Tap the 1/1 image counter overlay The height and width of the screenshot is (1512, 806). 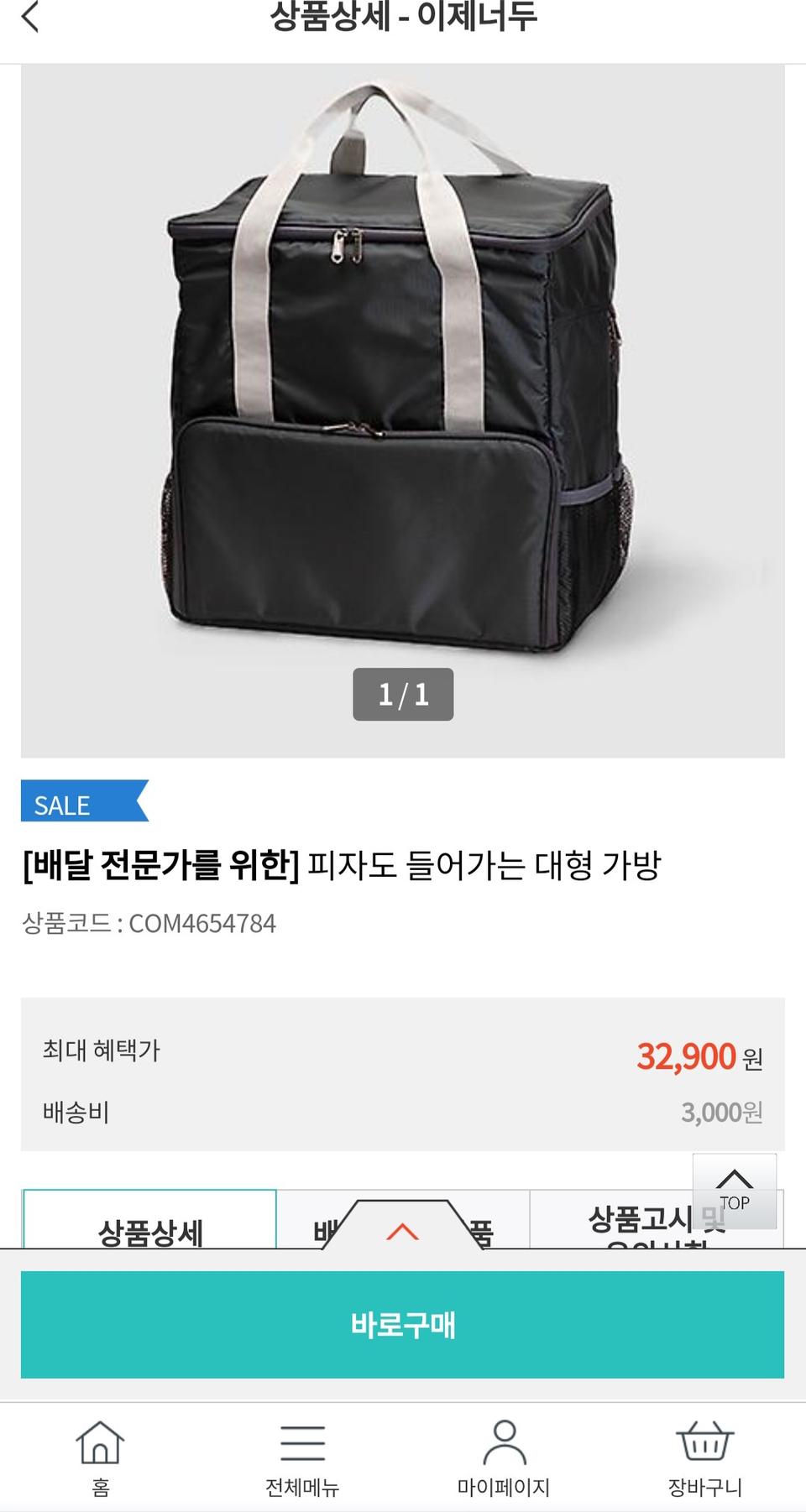[403, 693]
